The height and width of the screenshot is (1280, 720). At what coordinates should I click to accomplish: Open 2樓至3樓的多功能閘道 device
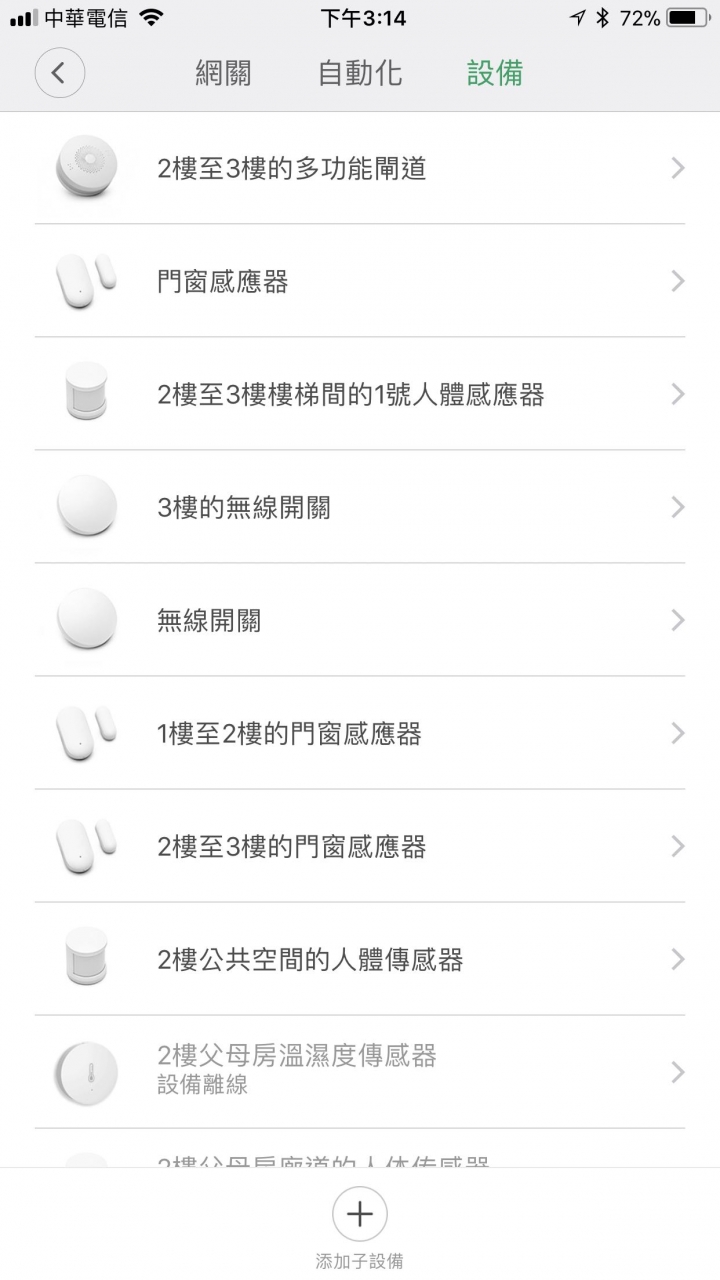click(360, 168)
